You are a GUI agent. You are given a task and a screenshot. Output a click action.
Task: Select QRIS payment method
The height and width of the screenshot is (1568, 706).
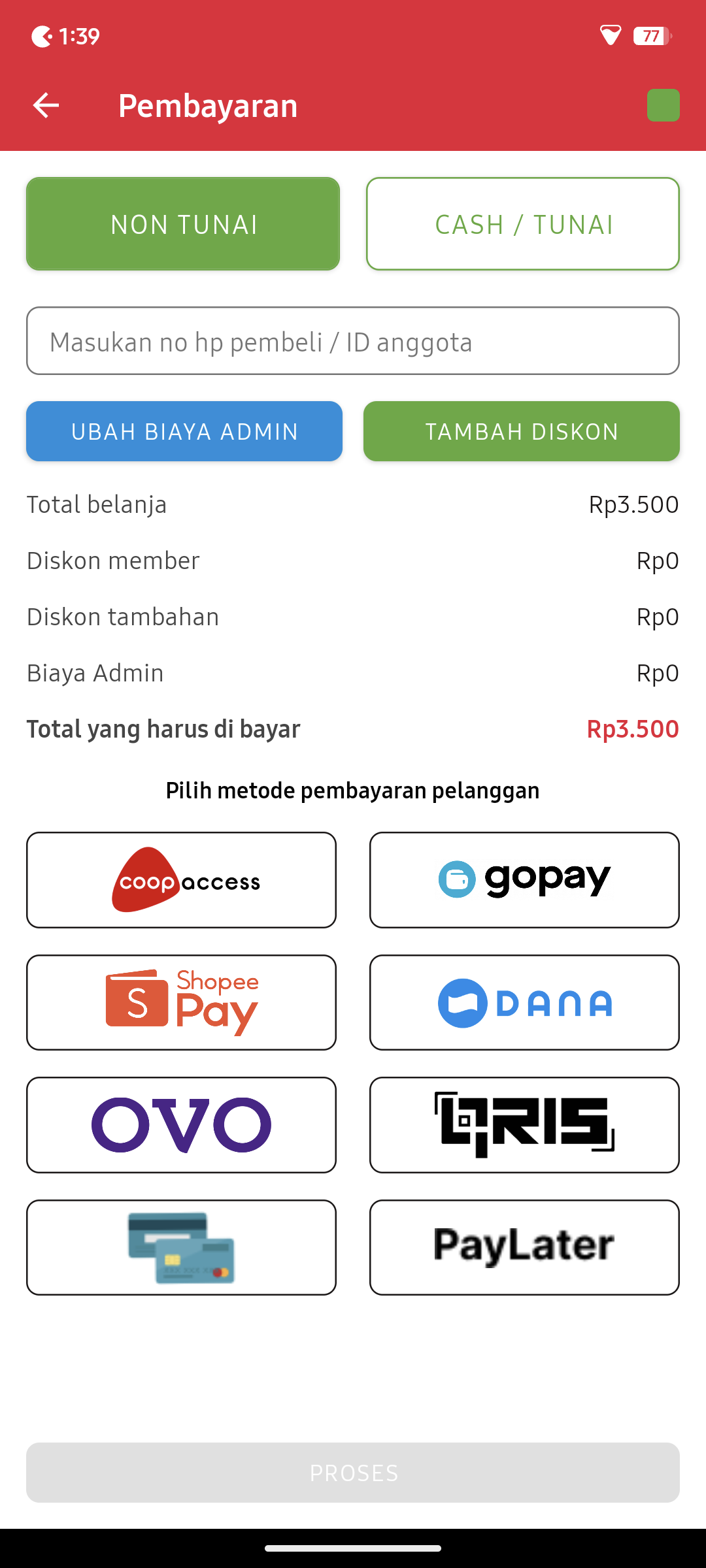(x=524, y=1124)
